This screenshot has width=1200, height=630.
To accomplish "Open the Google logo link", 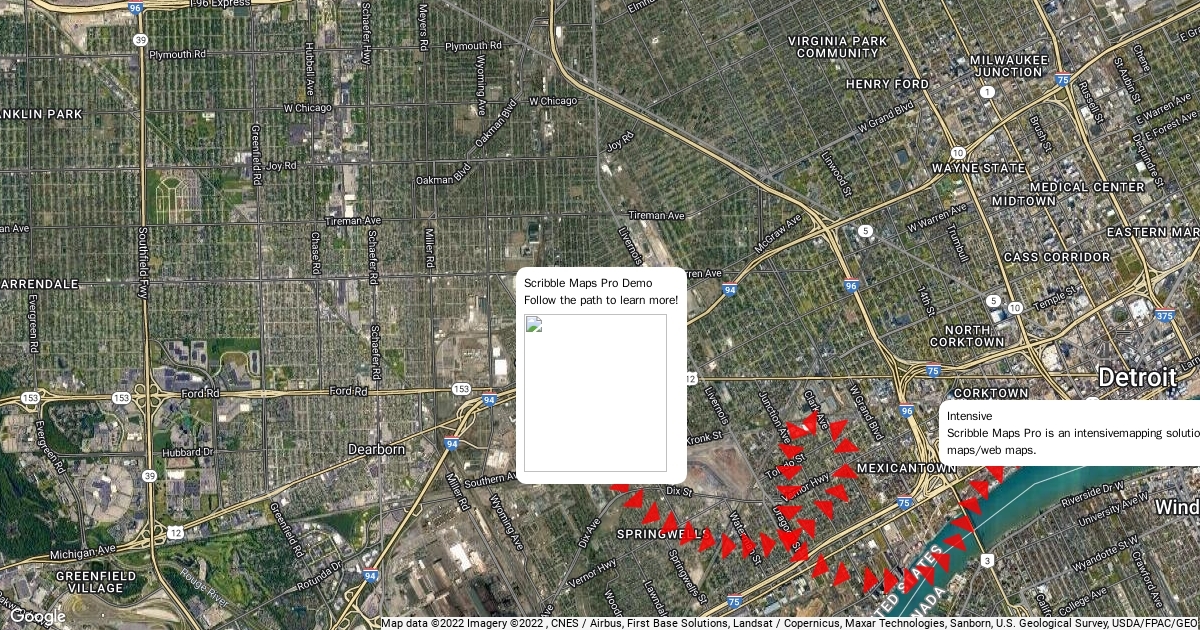I will click(x=37, y=616).
